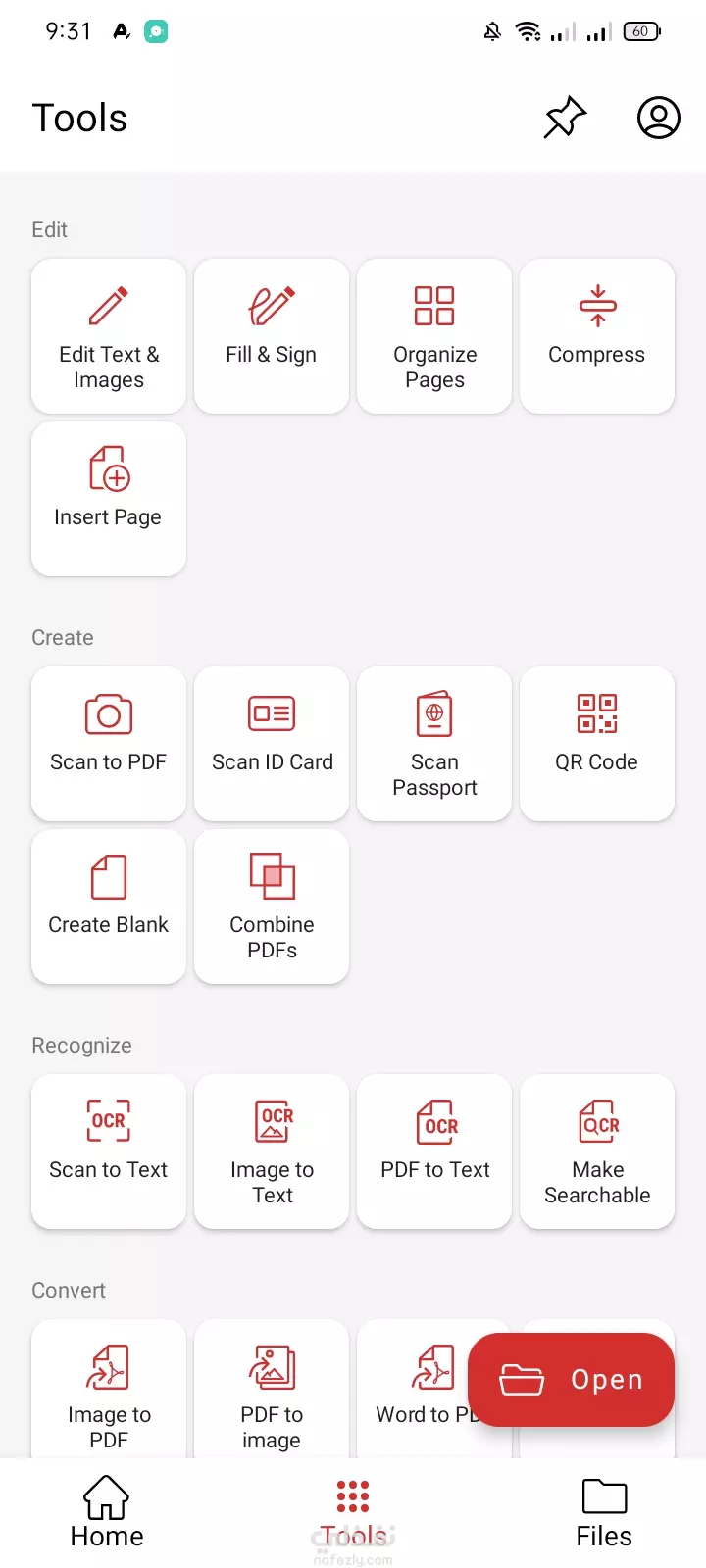This screenshot has width=706, height=1568.
Task: Choose the Compress tool
Action: coord(597,336)
